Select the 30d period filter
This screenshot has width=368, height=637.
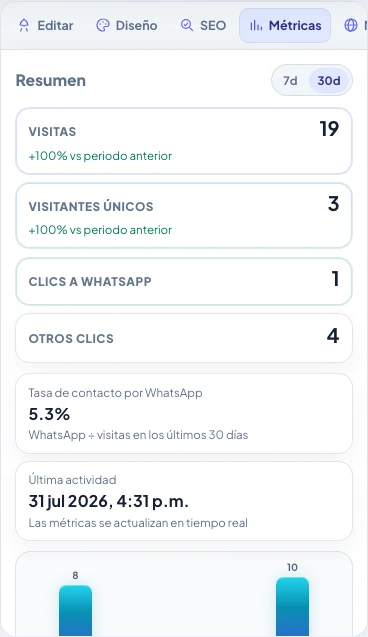click(x=329, y=80)
